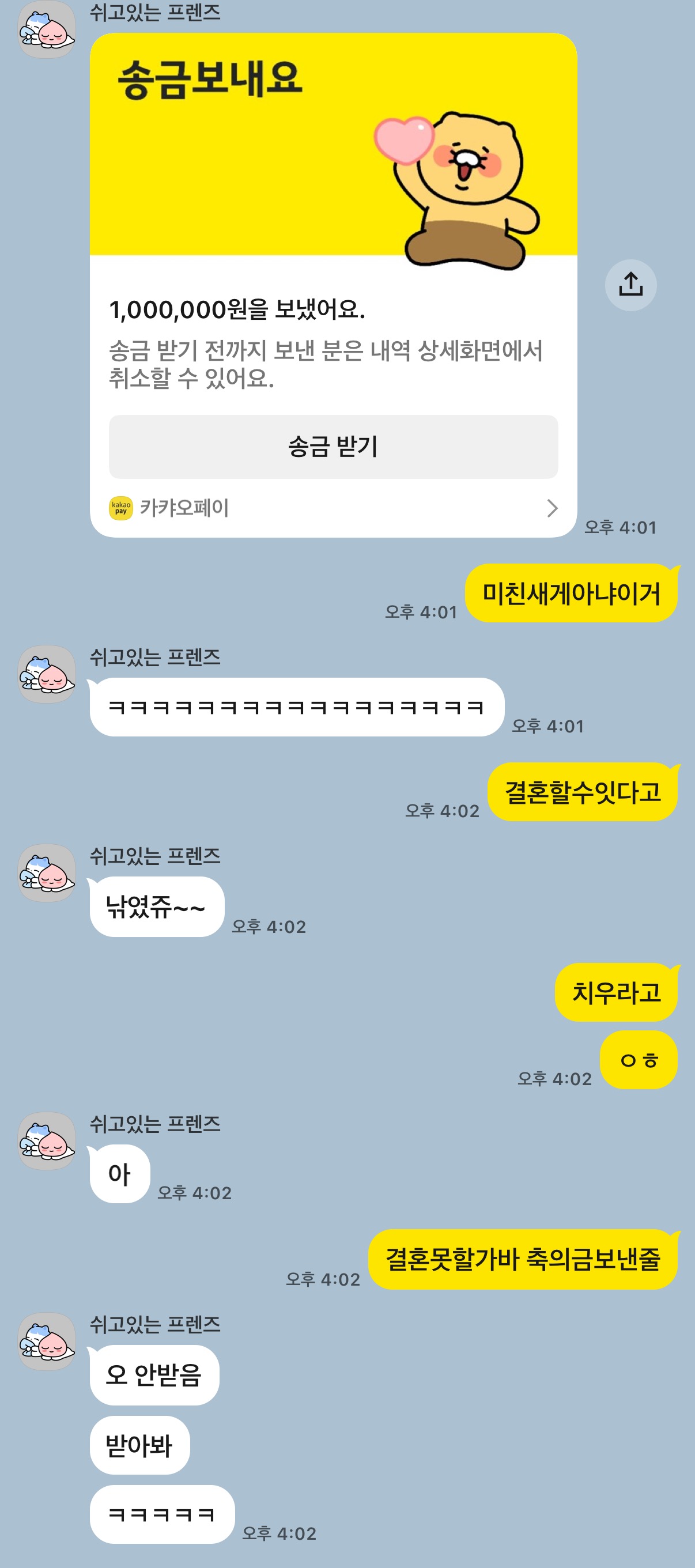
Task: View profile picture beside the 낚였쥬~~ message
Action: pyautogui.click(x=47, y=872)
